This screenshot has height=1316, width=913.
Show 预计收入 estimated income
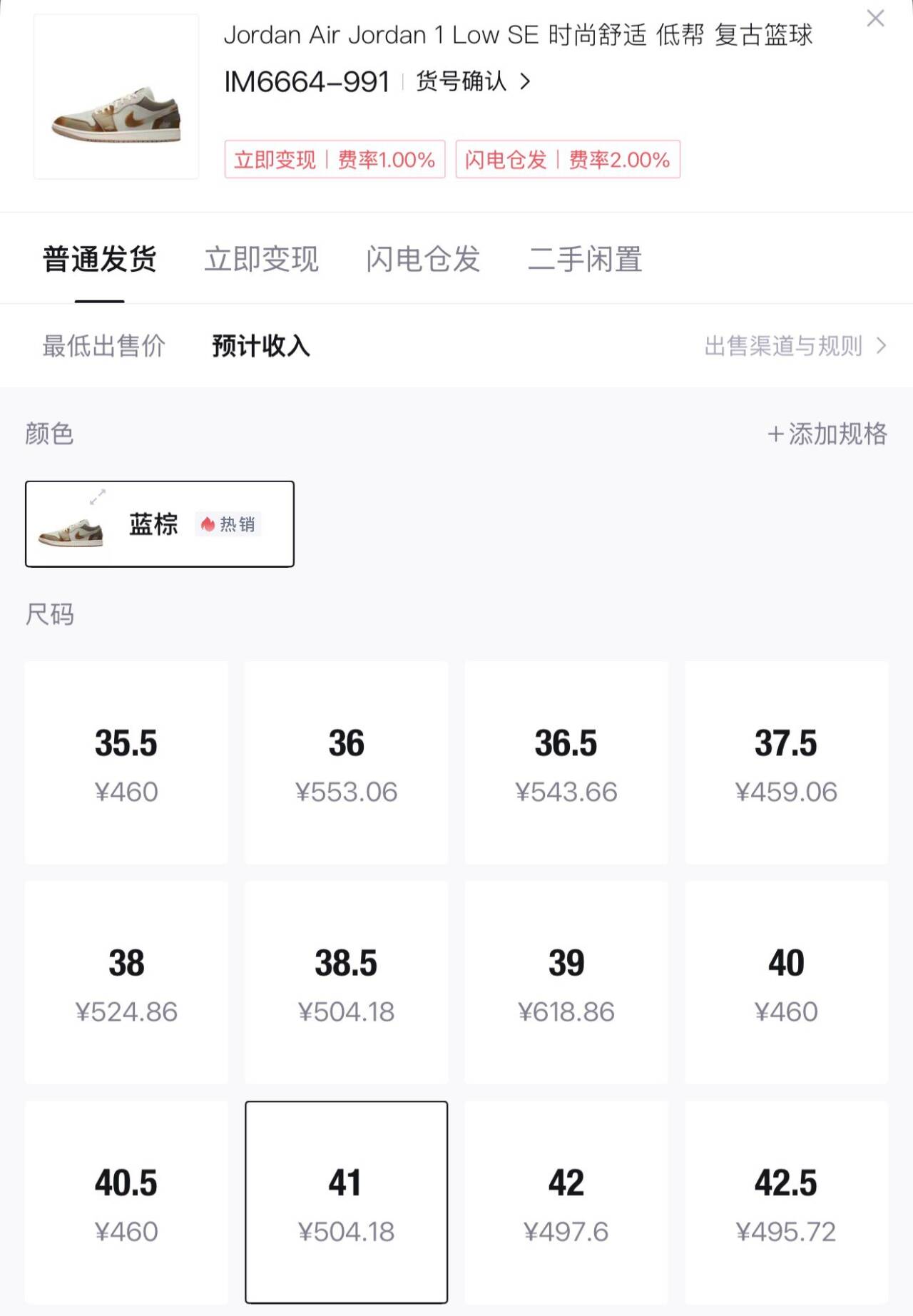pyautogui.click(x=261, y=346)
